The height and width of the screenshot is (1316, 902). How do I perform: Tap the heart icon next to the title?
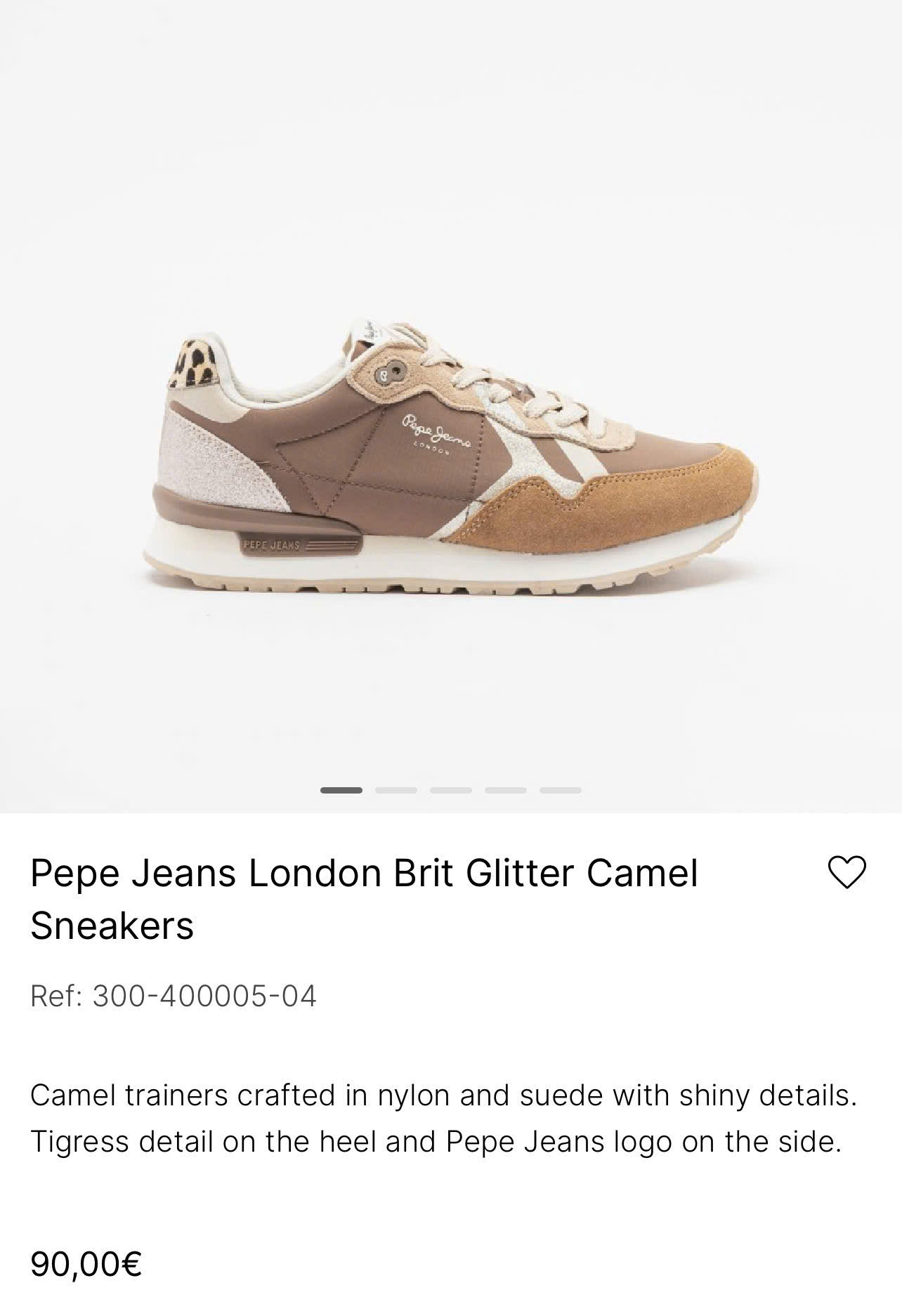[849, 874]
